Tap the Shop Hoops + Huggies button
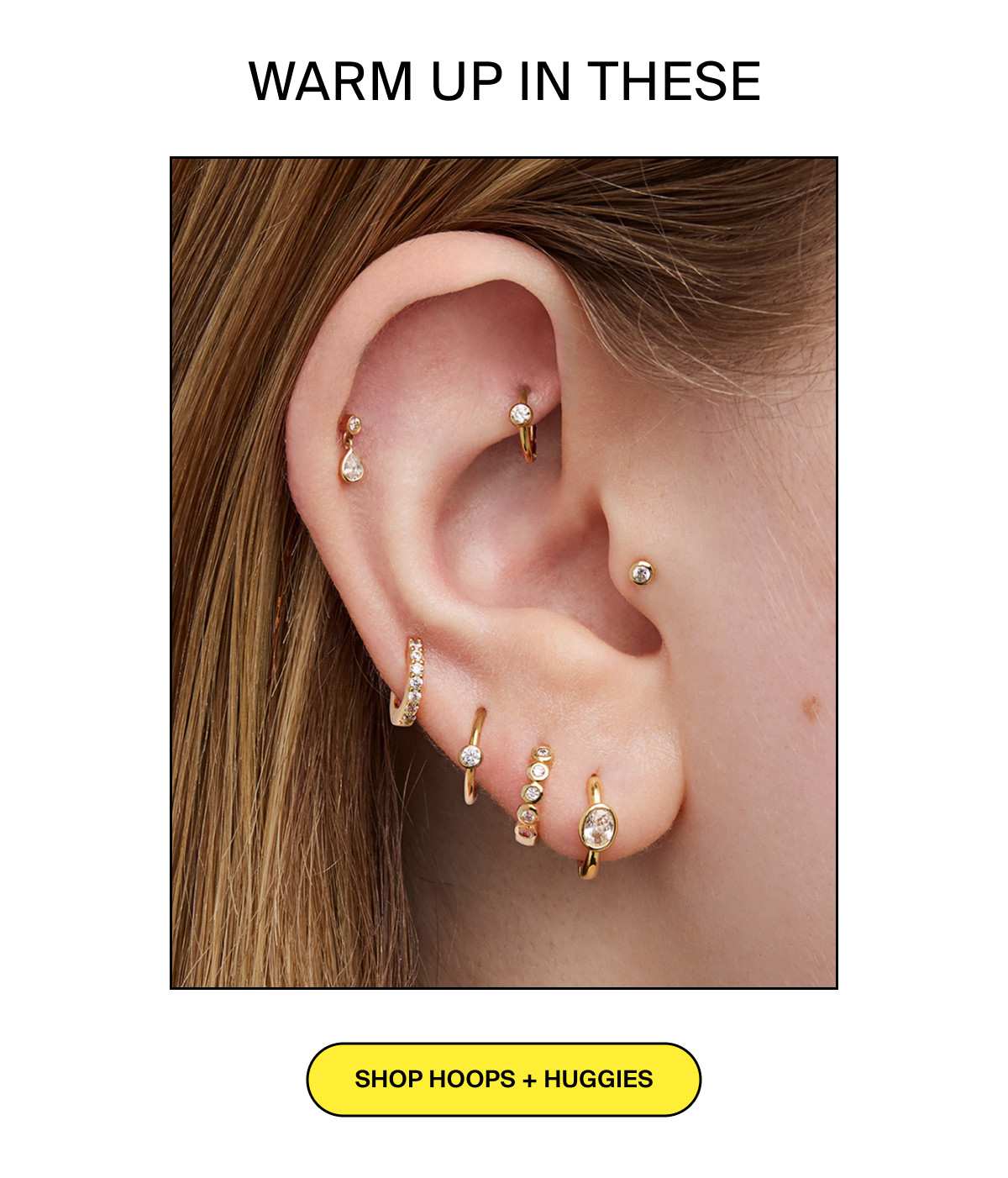The height and width of the screenshot is (1178, 1008). pos(503,1079)
